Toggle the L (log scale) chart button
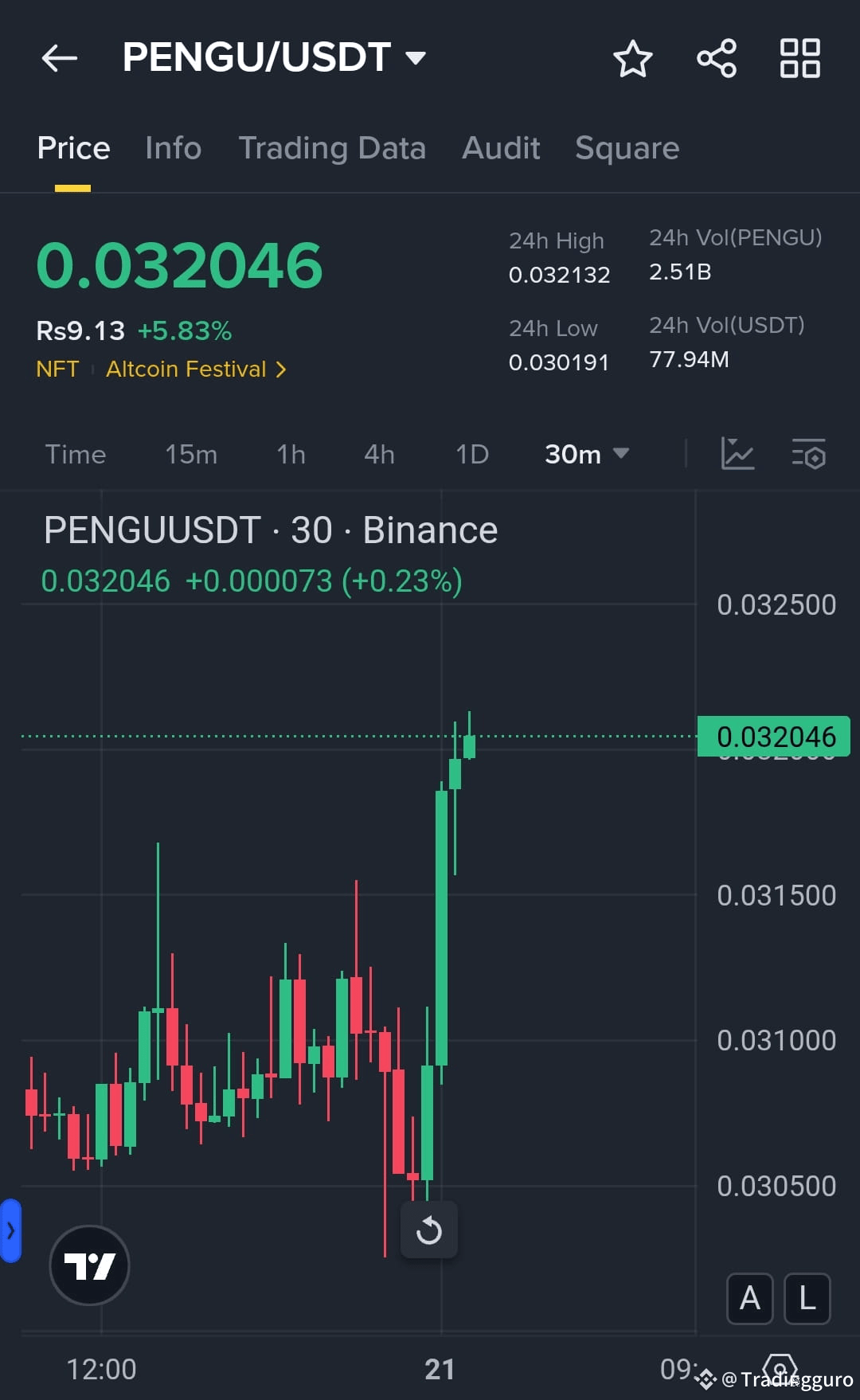860x1400 pixels. click(x=806, y=1298)
